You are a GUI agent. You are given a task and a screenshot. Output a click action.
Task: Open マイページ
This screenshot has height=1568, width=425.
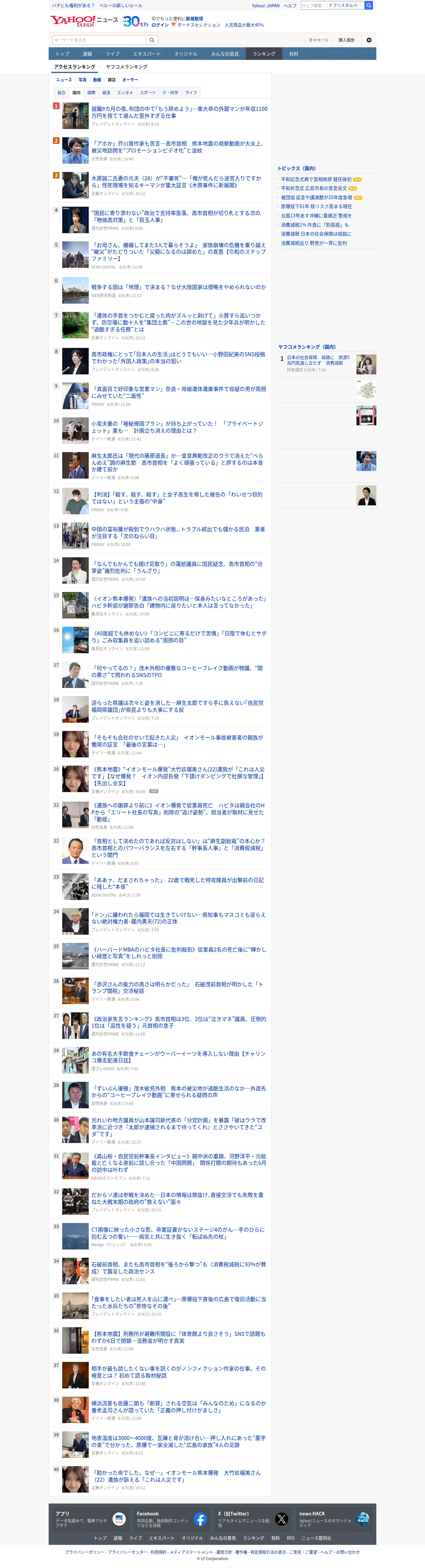click(318, 40)
